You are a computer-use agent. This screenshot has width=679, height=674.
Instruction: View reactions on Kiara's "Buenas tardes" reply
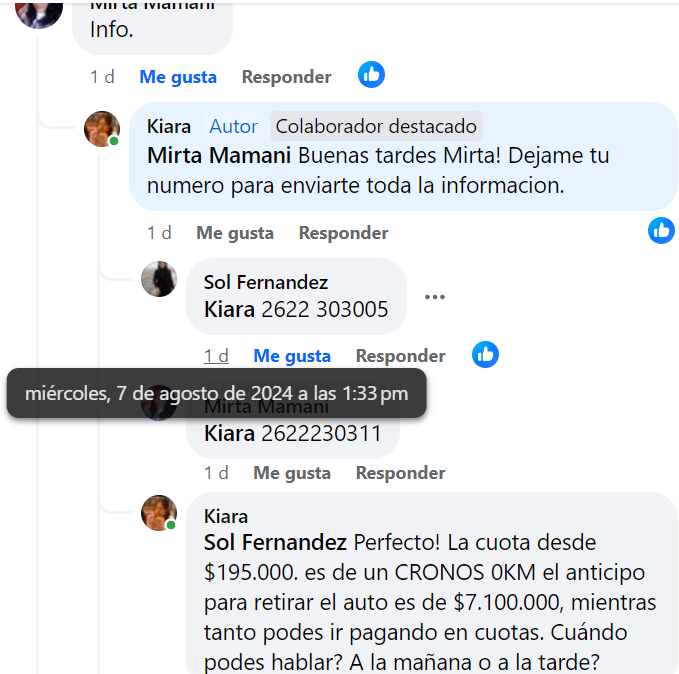pyautogui.click(x=661, y=230)
